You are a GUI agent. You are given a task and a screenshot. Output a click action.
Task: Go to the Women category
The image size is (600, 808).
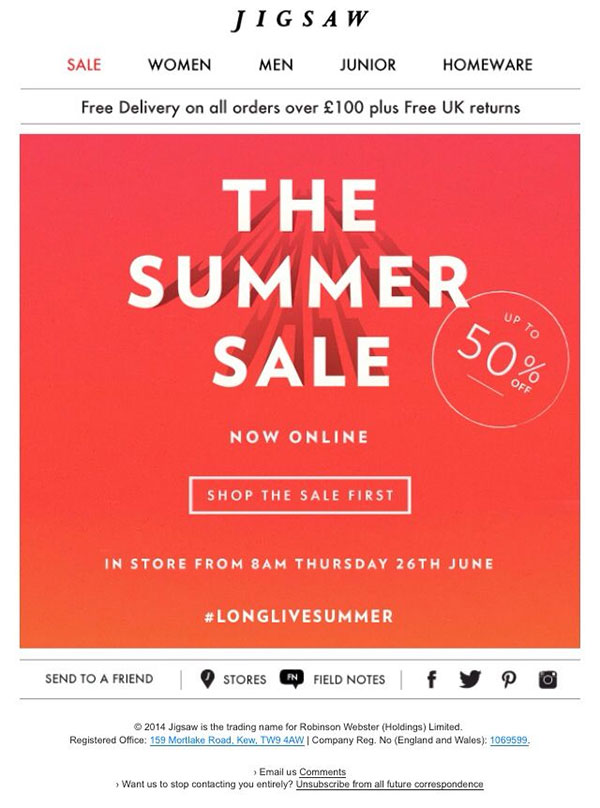(180, 65)
